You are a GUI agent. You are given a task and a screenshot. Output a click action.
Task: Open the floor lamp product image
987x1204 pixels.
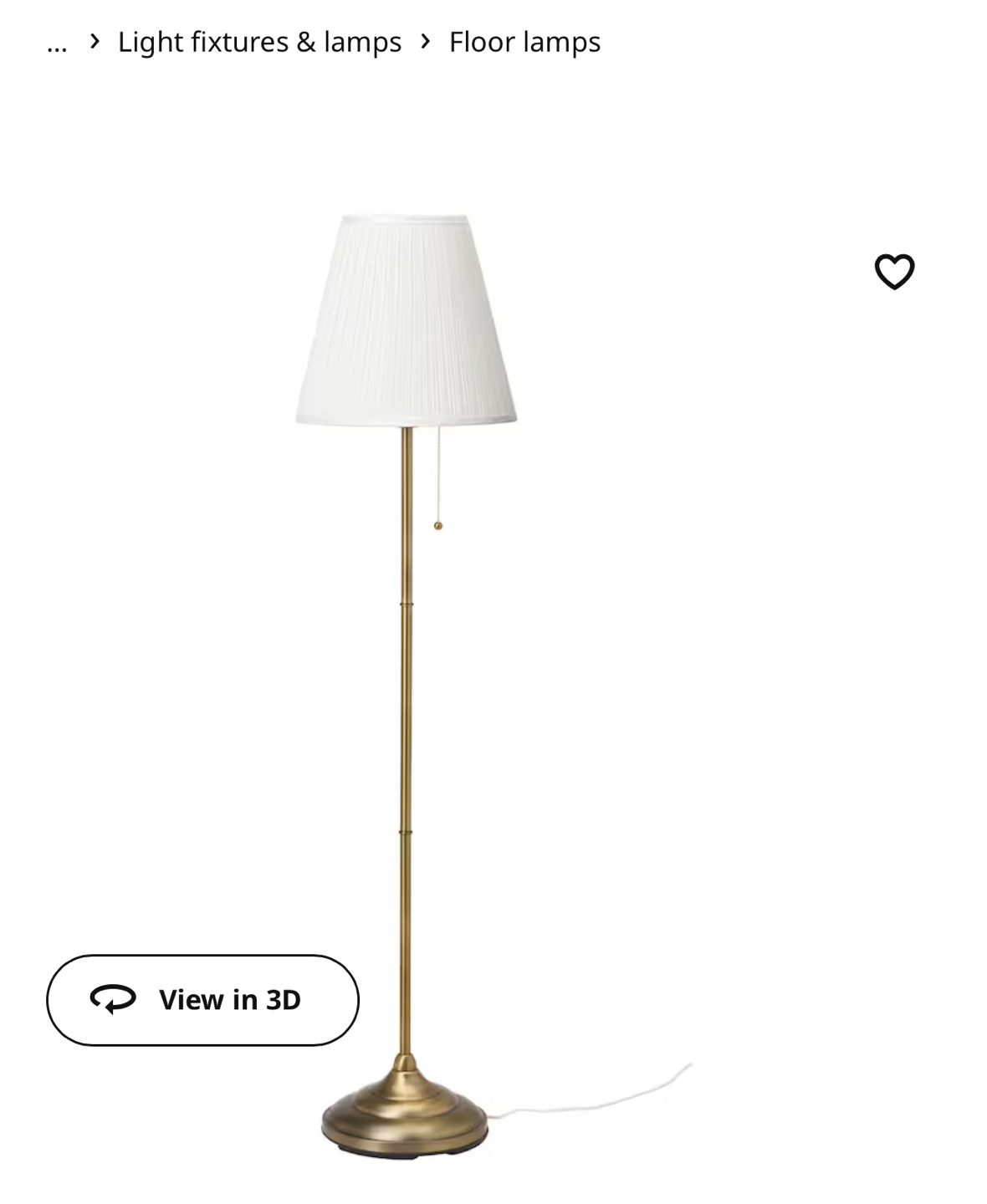(407, 669)
